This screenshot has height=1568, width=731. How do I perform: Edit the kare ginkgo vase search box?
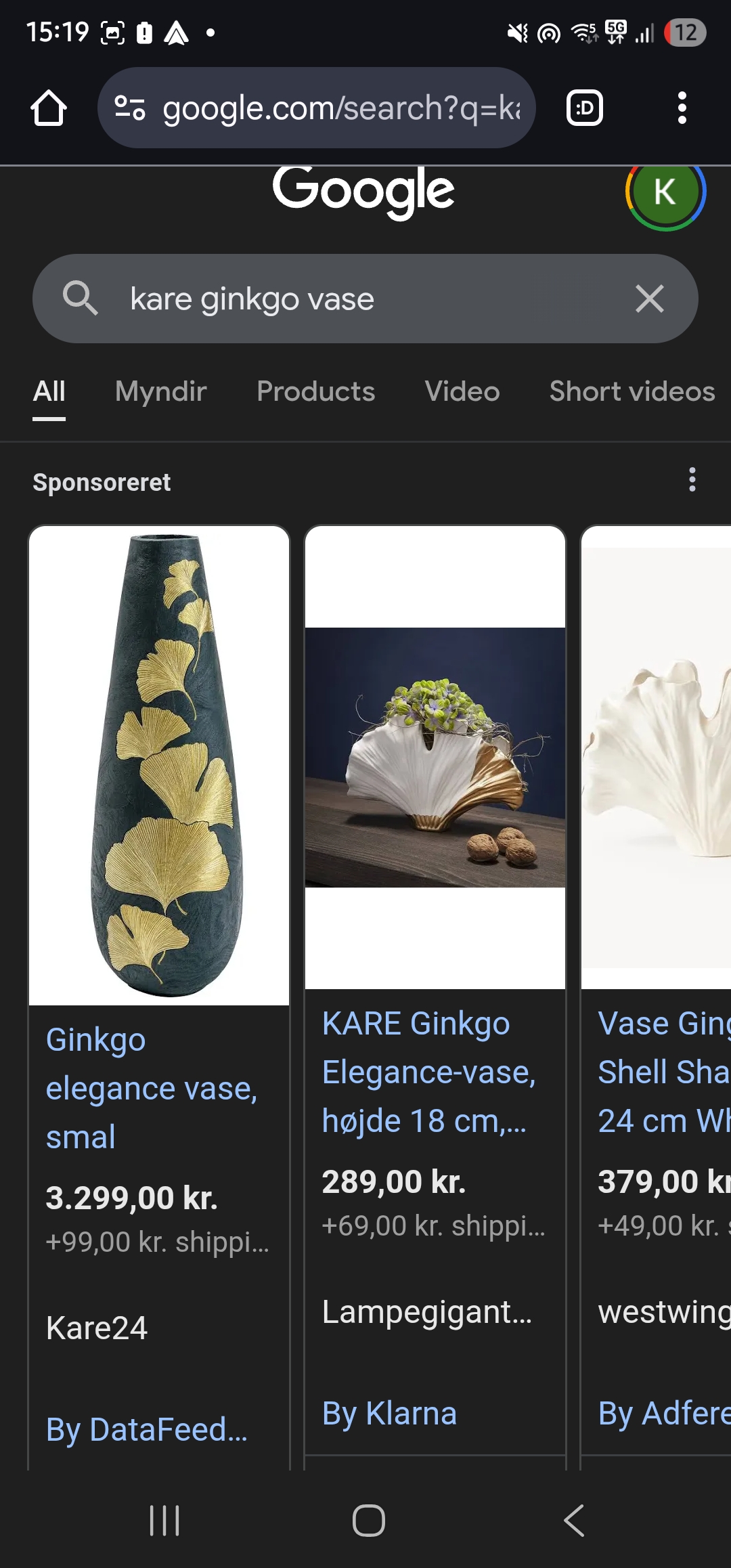coord(365,299)
